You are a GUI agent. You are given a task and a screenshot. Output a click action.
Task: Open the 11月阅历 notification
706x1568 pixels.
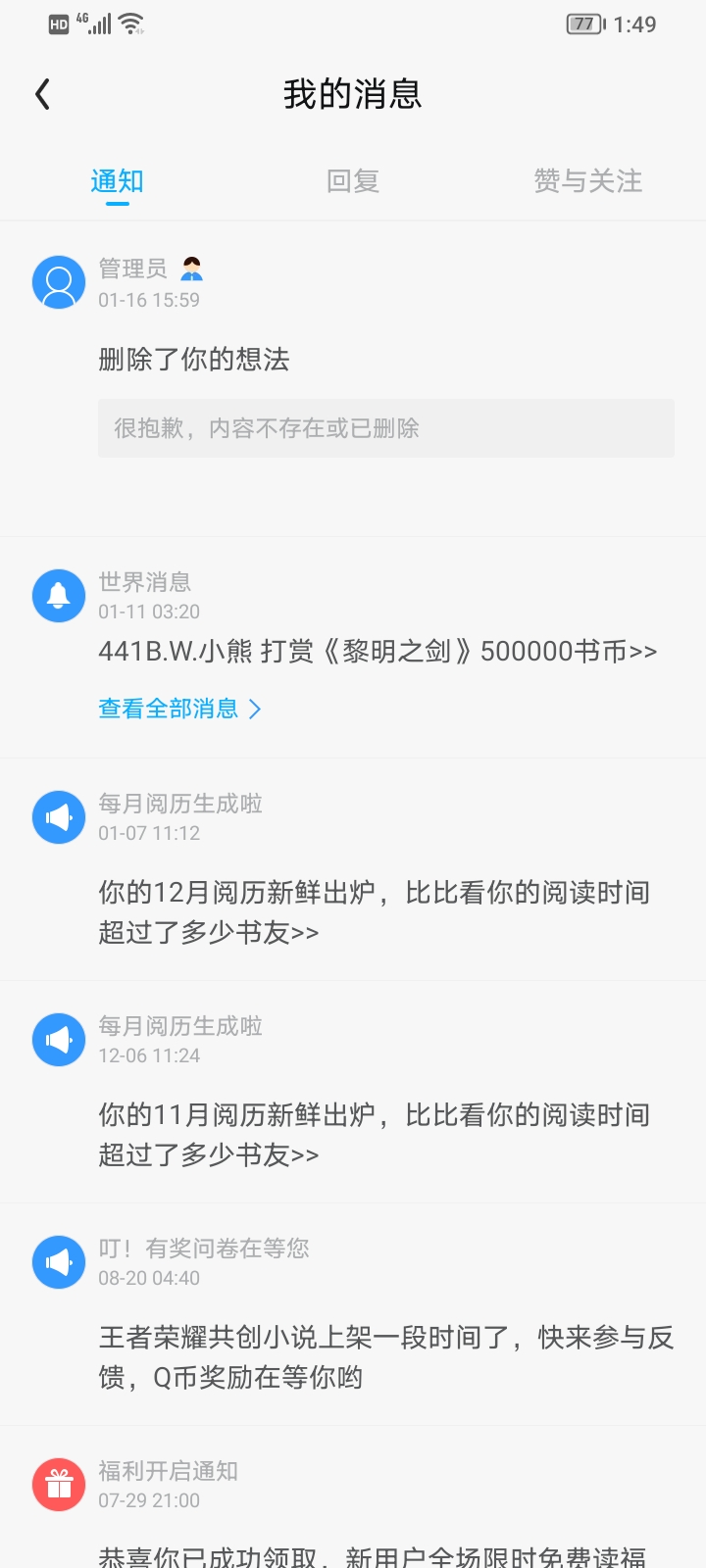(373, 1134)
